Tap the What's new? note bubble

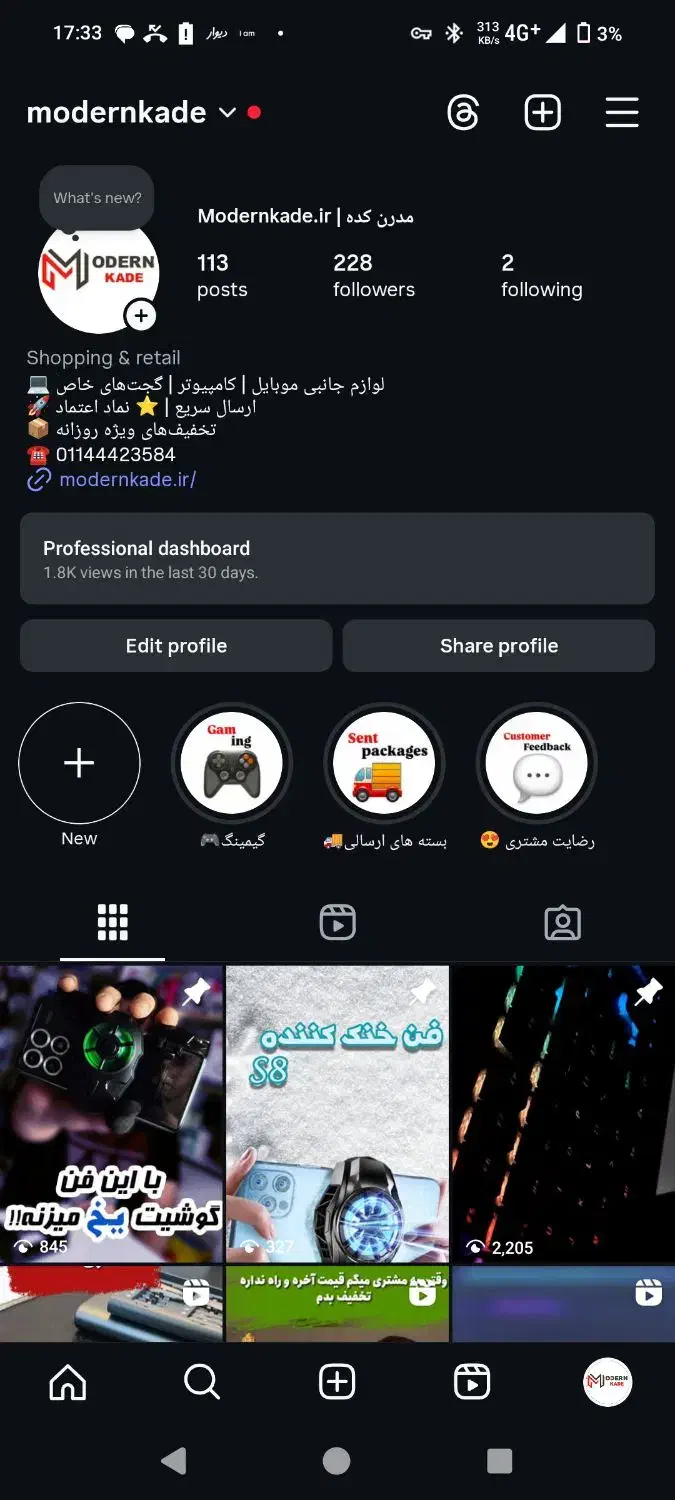tap(97, 198)
